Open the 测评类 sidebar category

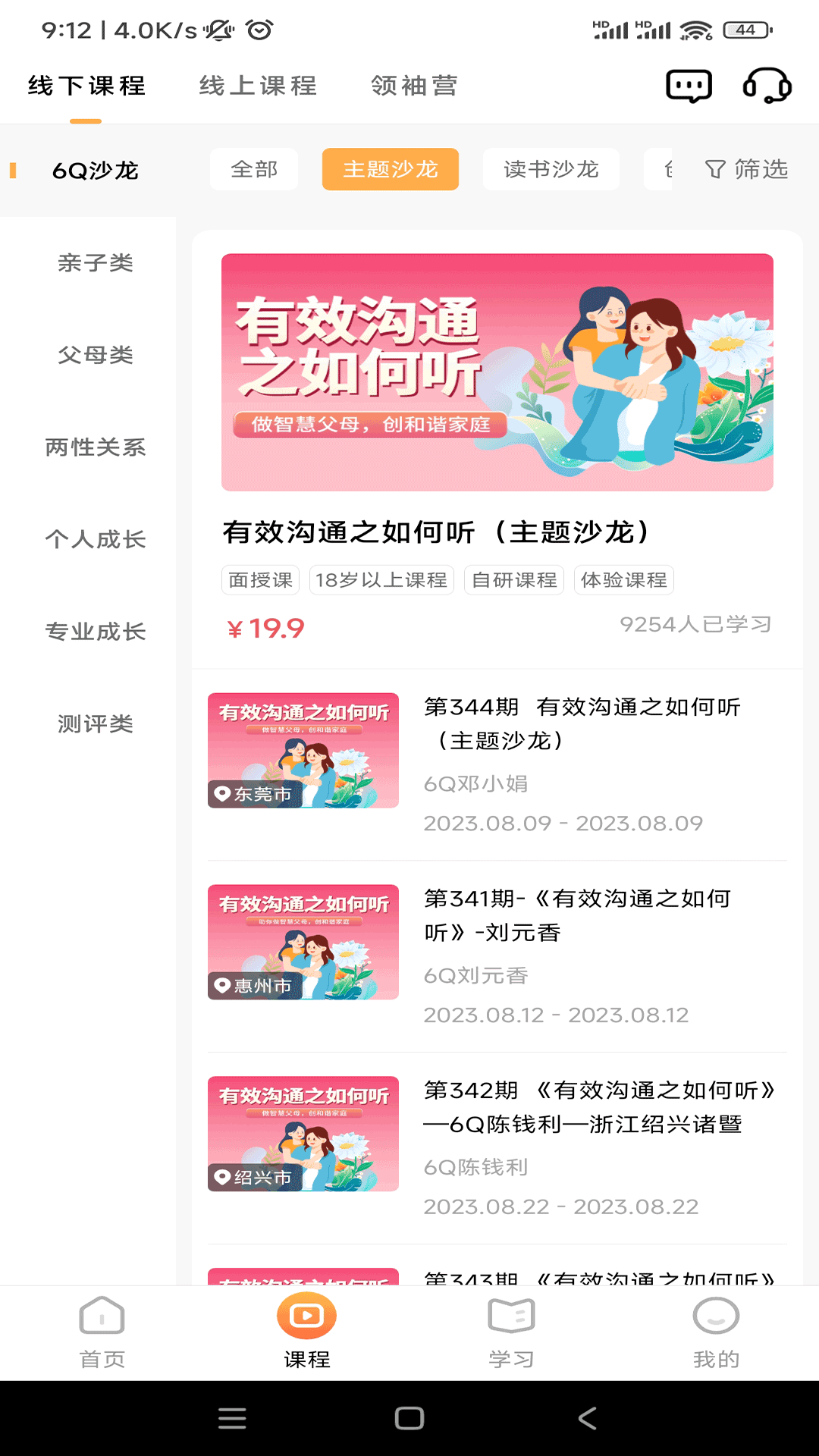tap(94, 724)
